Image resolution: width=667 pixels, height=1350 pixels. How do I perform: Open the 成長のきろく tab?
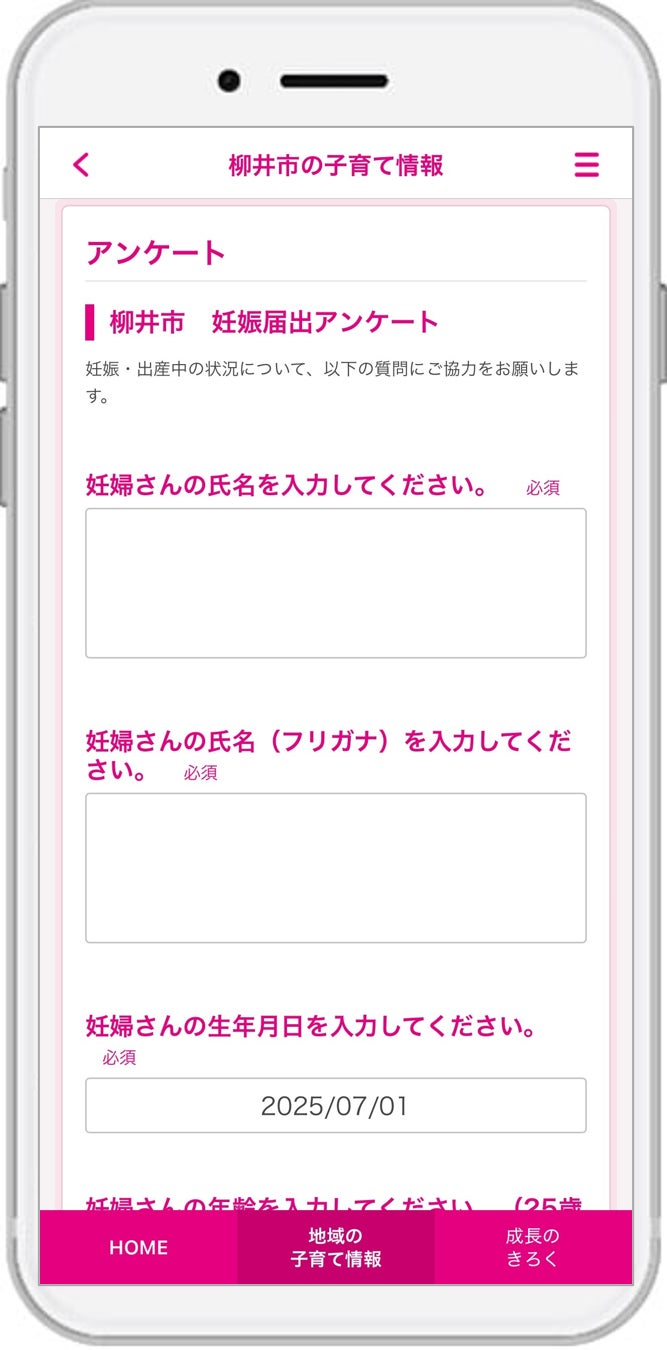coord(532,1248)
